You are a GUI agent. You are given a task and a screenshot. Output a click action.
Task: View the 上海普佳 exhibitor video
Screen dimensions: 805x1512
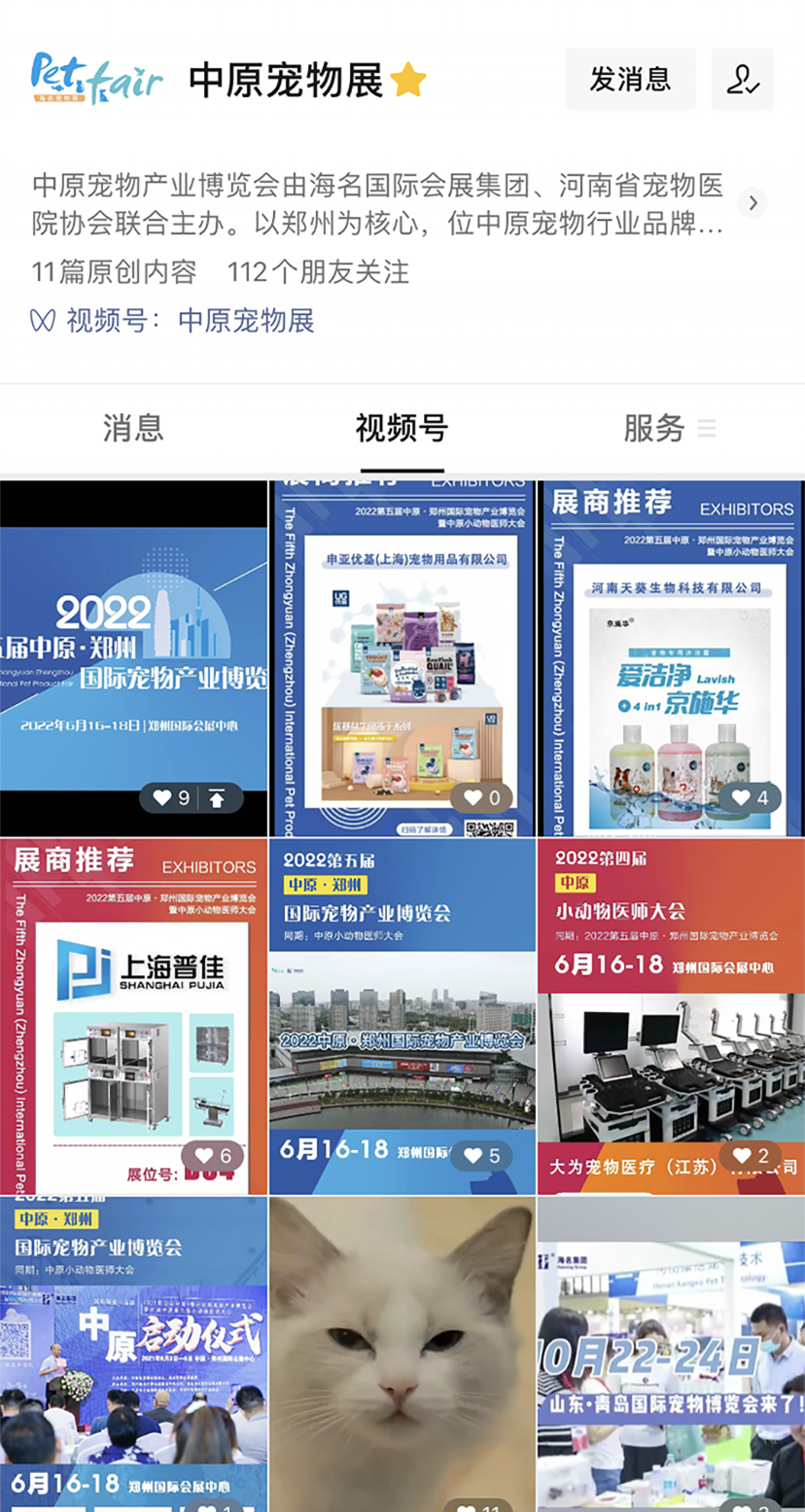point(133,1016)
